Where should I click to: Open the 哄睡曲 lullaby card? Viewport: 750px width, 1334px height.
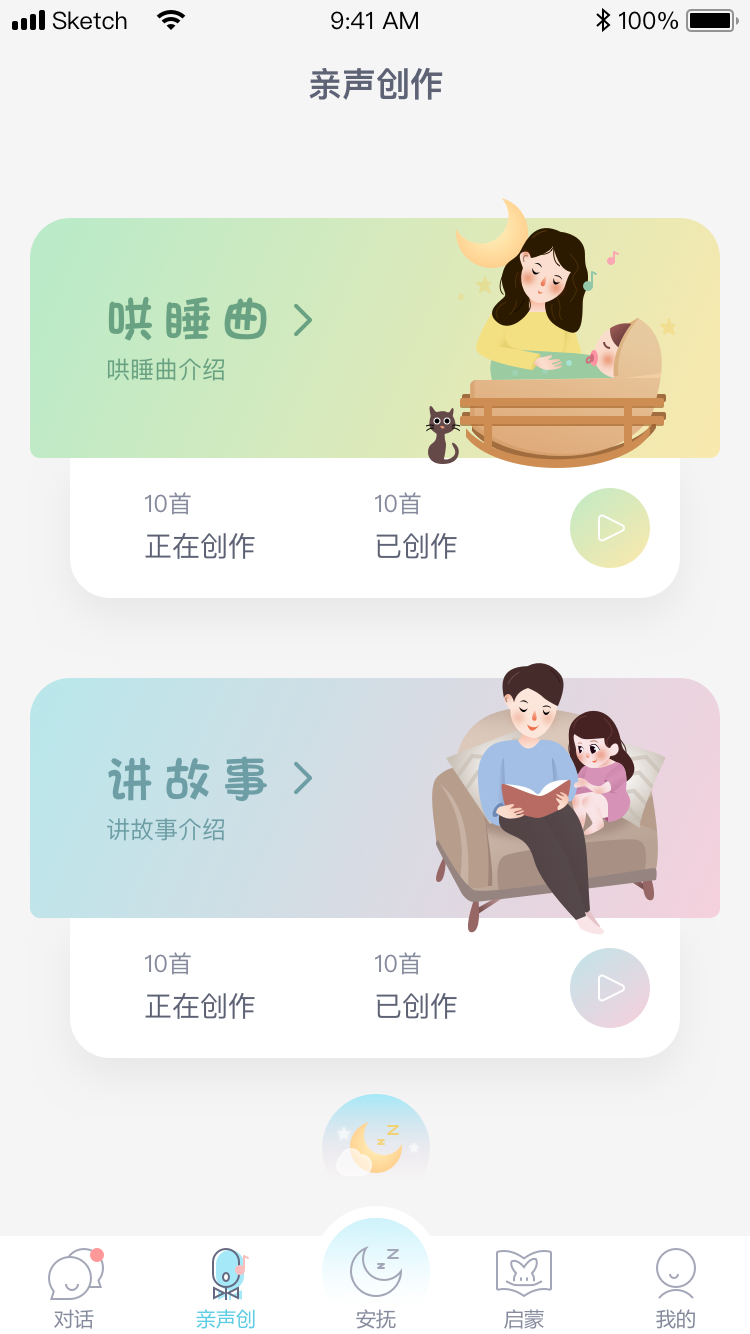point(375,338)
